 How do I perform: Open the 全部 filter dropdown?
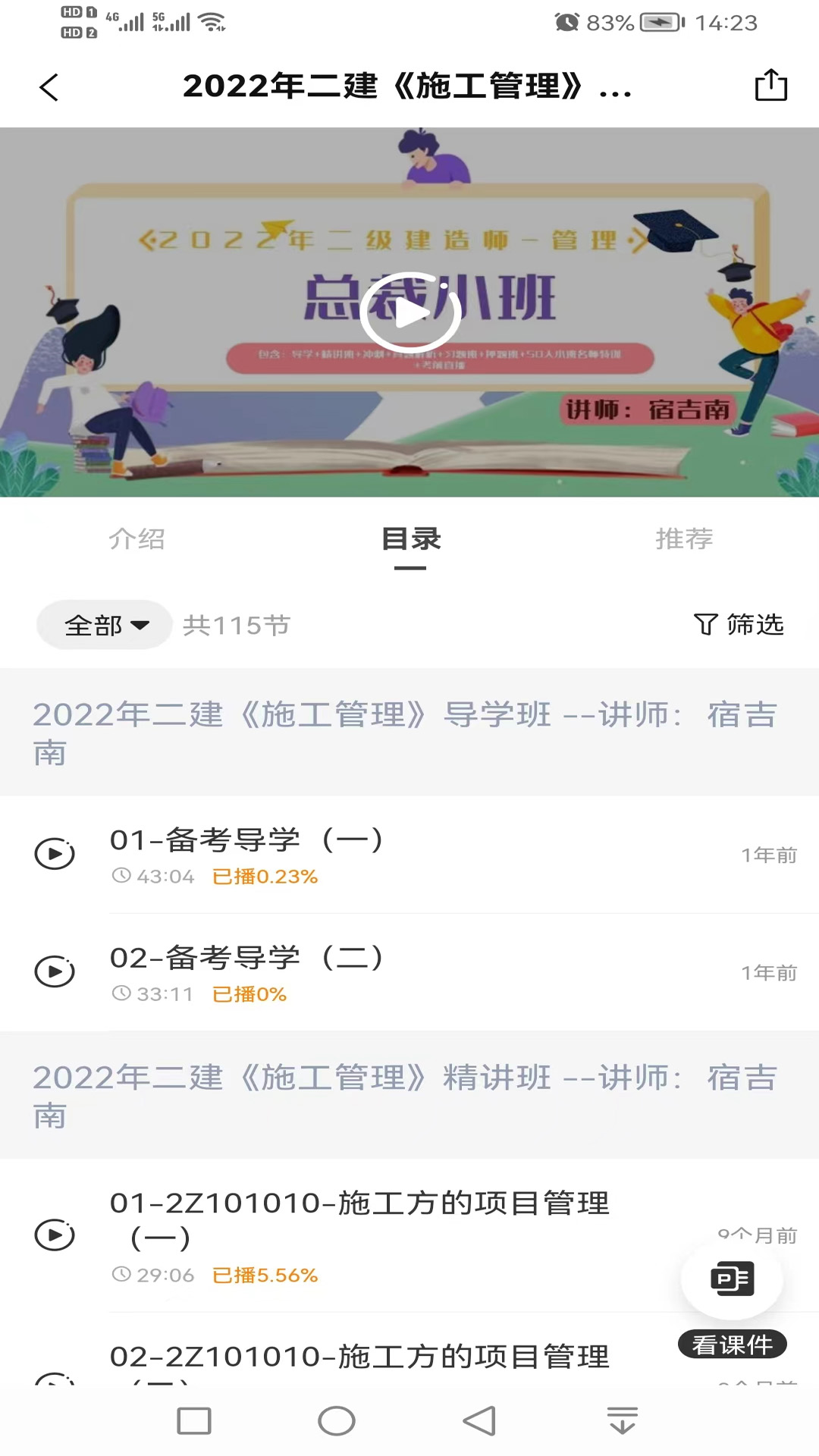[x=104, y=625]
